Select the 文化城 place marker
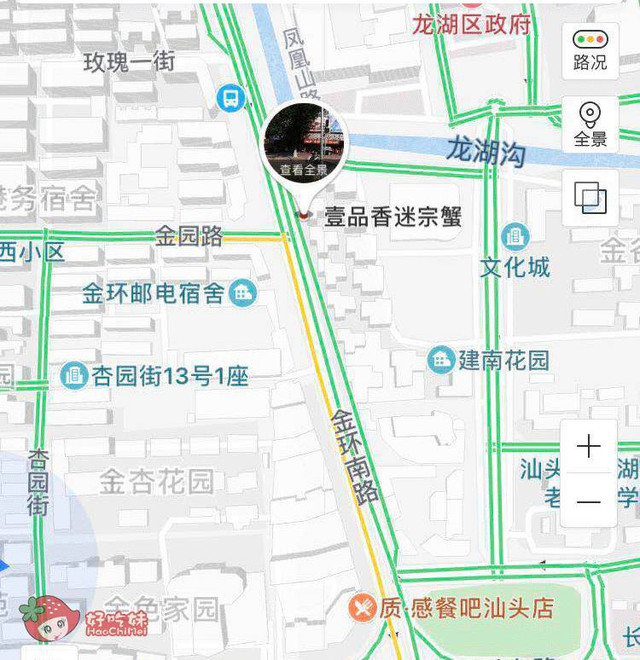The width and height of the screenshot is (640, 660). pos(515,237)
